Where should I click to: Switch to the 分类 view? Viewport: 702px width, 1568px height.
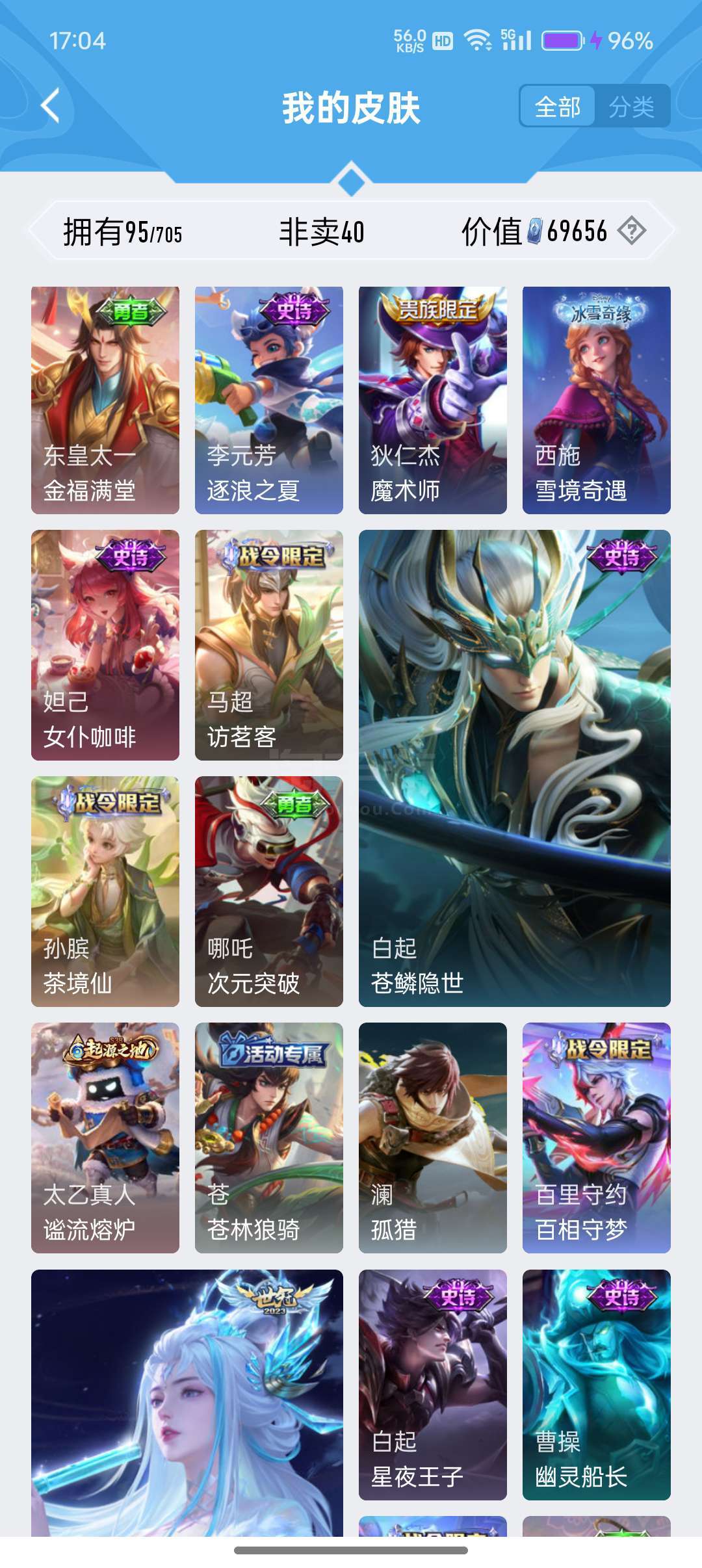click(x=631, y=106)
